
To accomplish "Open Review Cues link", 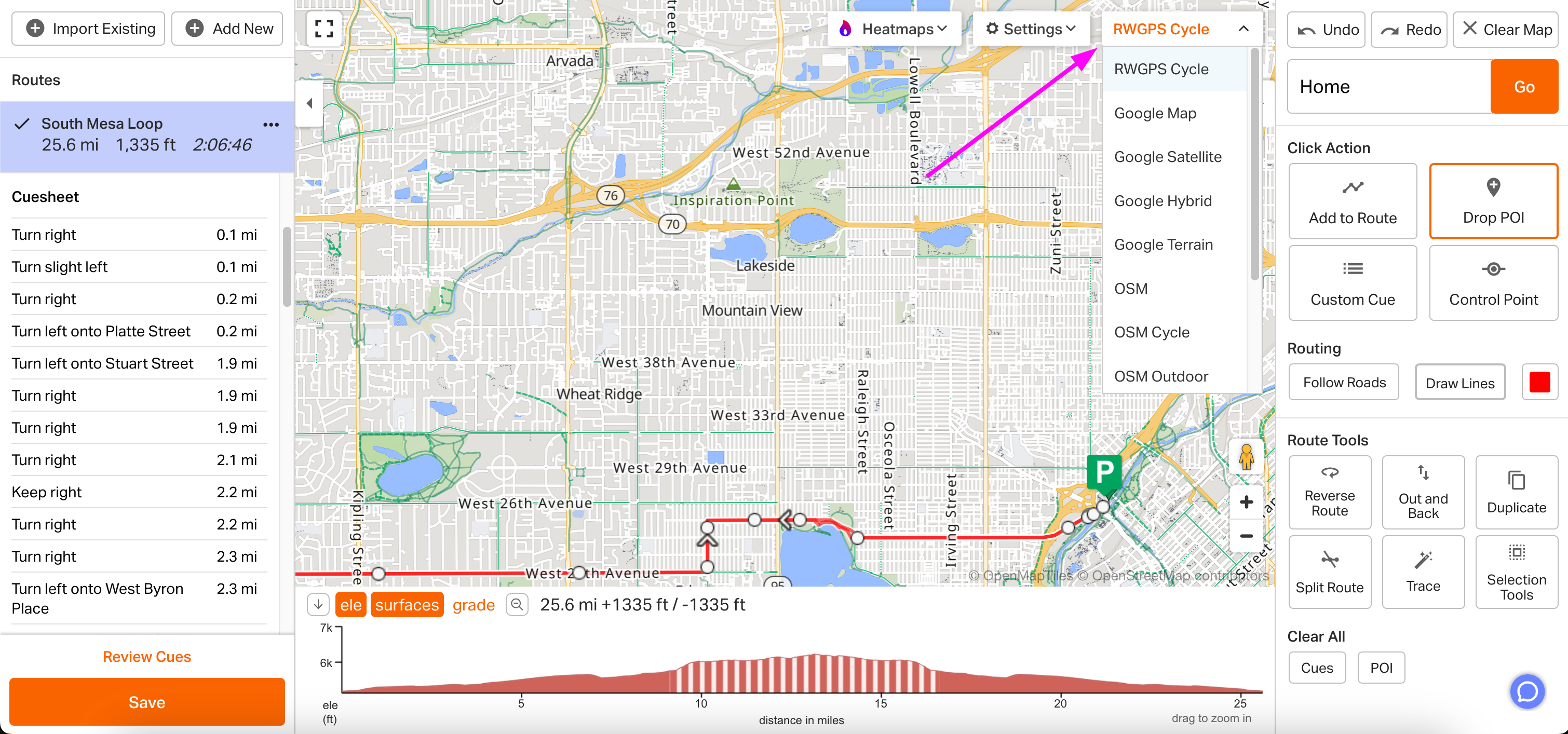I will (147, 656).
